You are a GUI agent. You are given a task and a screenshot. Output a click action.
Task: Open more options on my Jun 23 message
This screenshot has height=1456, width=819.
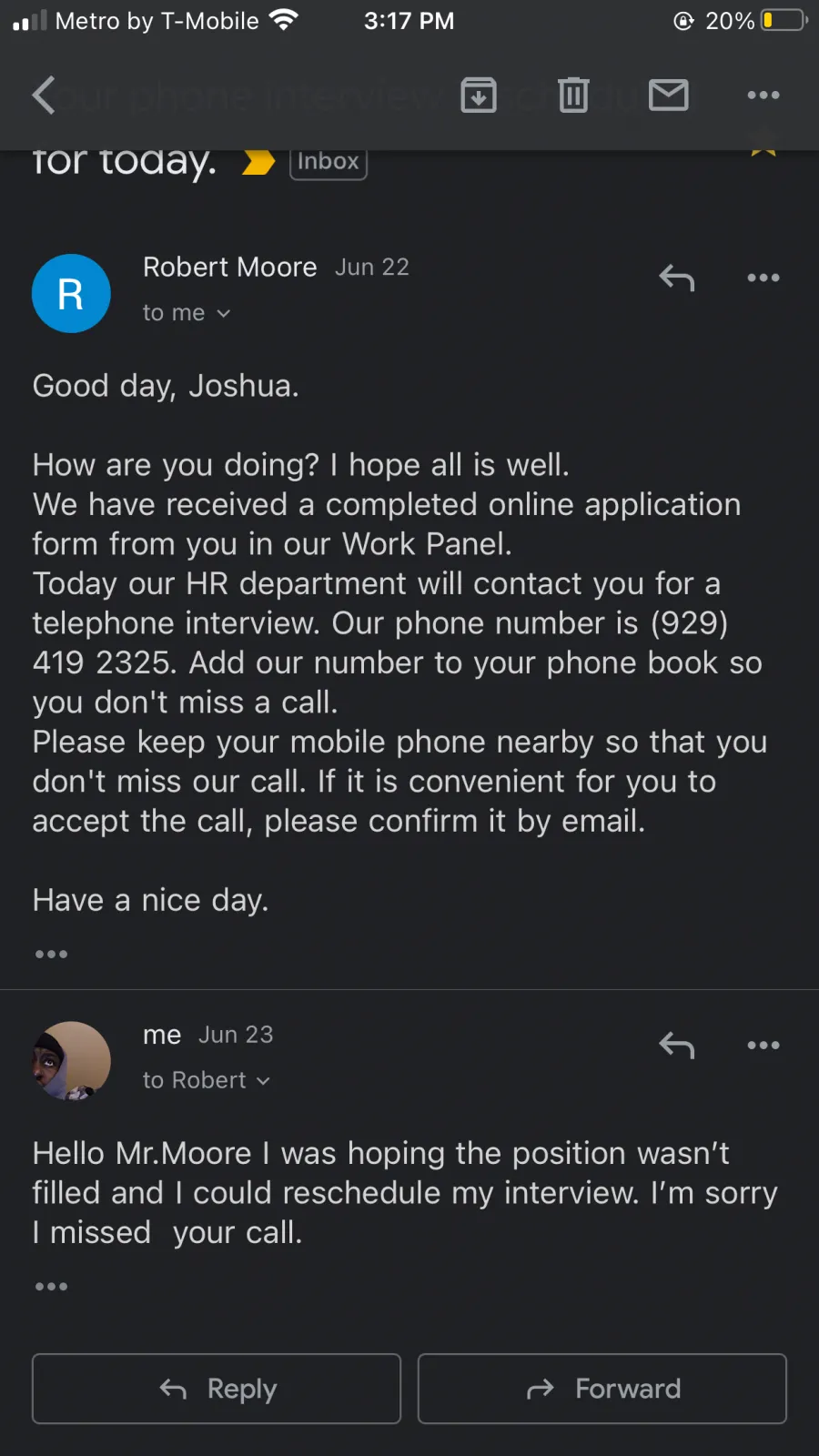coord(763,1045)
